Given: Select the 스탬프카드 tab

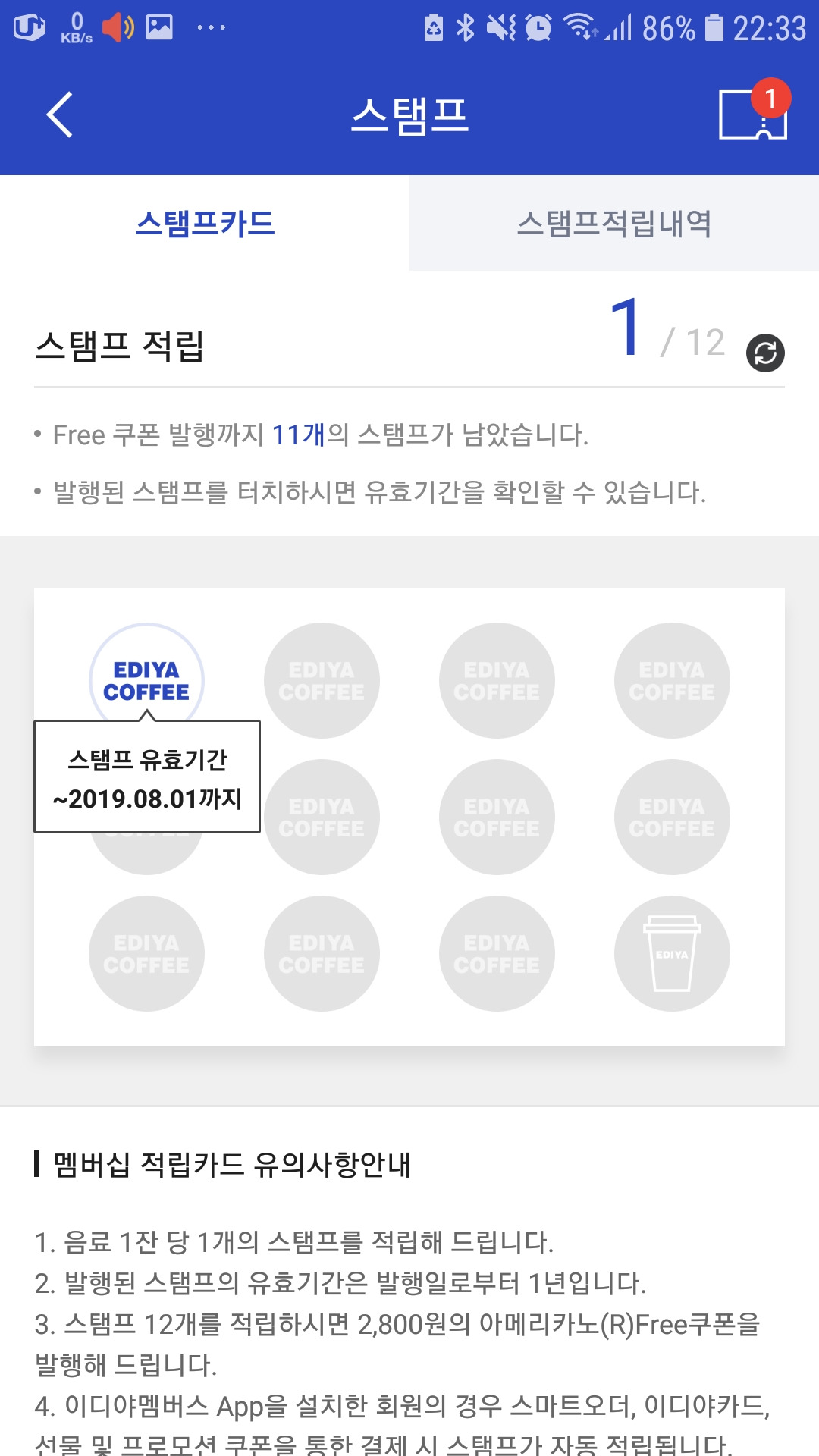Looking at the screenshot, I should point(205,223).
